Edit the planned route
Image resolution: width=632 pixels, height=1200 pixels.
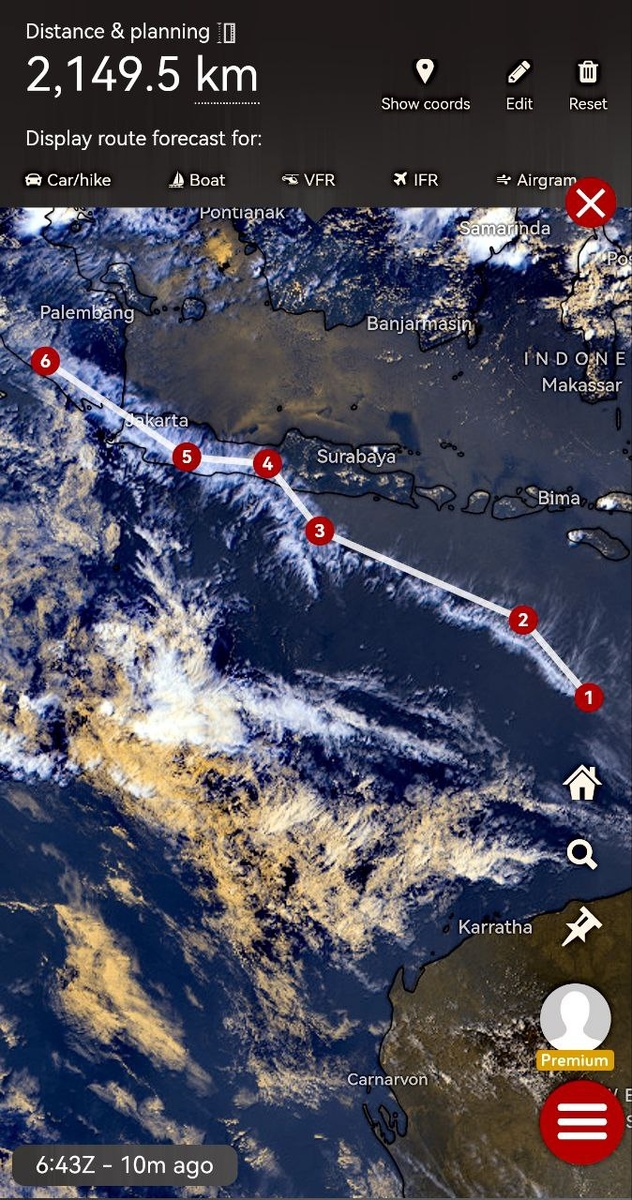(x=519, y=85)
